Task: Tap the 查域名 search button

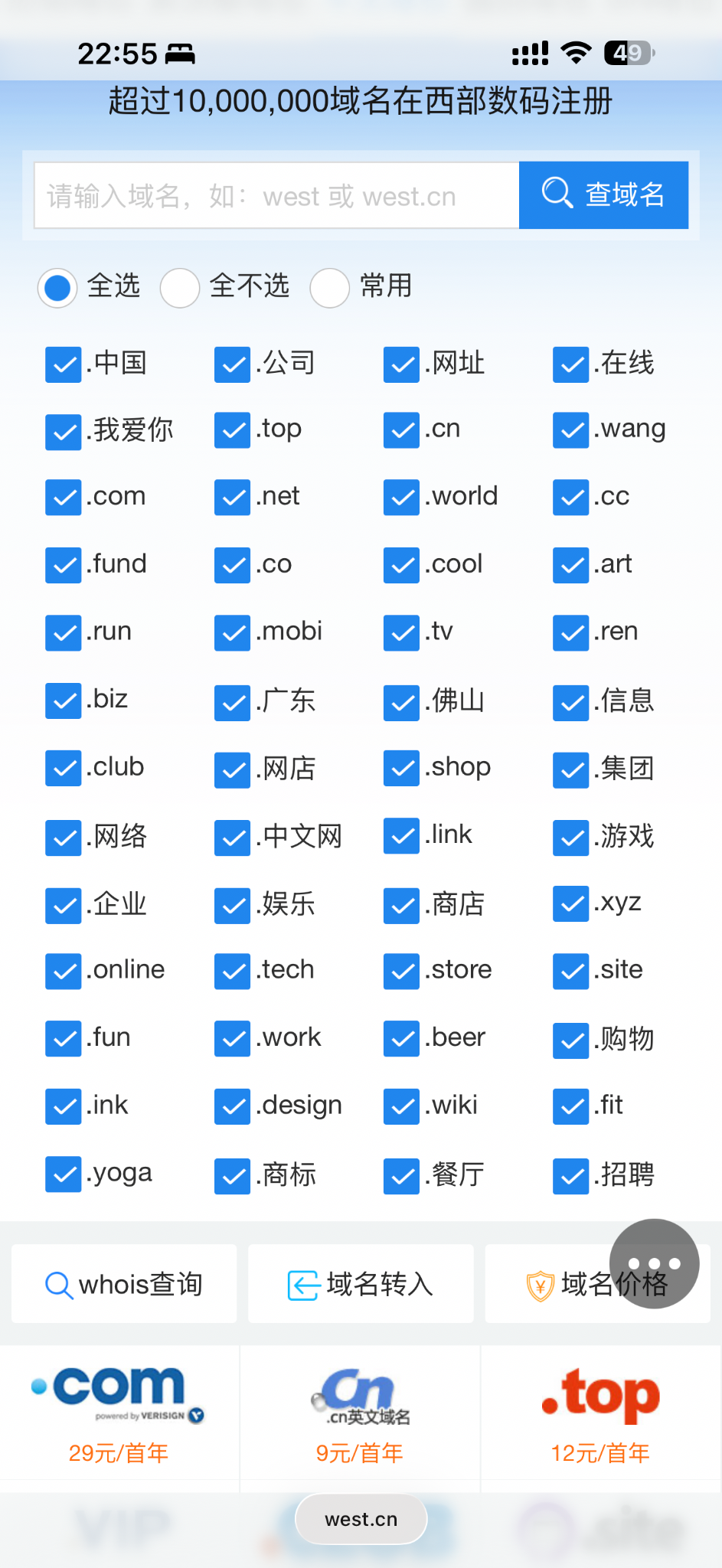Action: tap(603, 195)
